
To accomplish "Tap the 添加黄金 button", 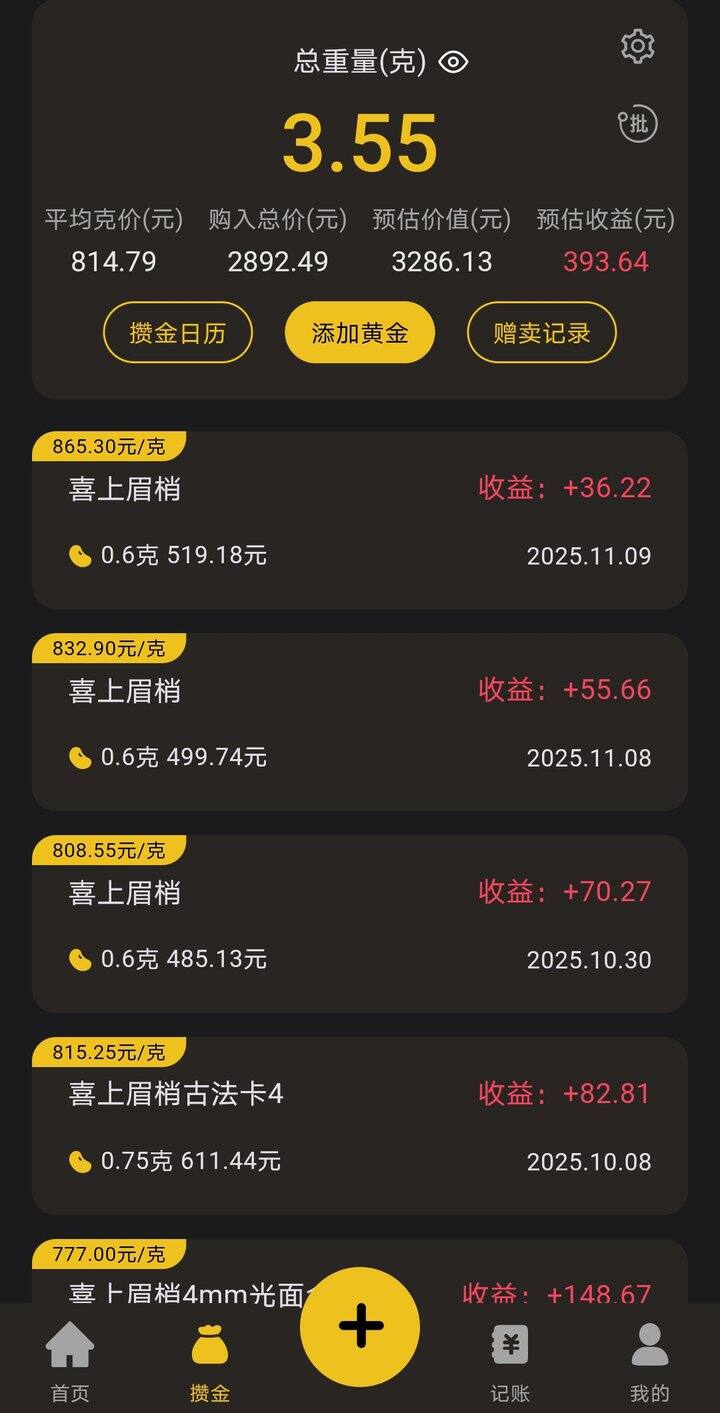I will (360, 332).
